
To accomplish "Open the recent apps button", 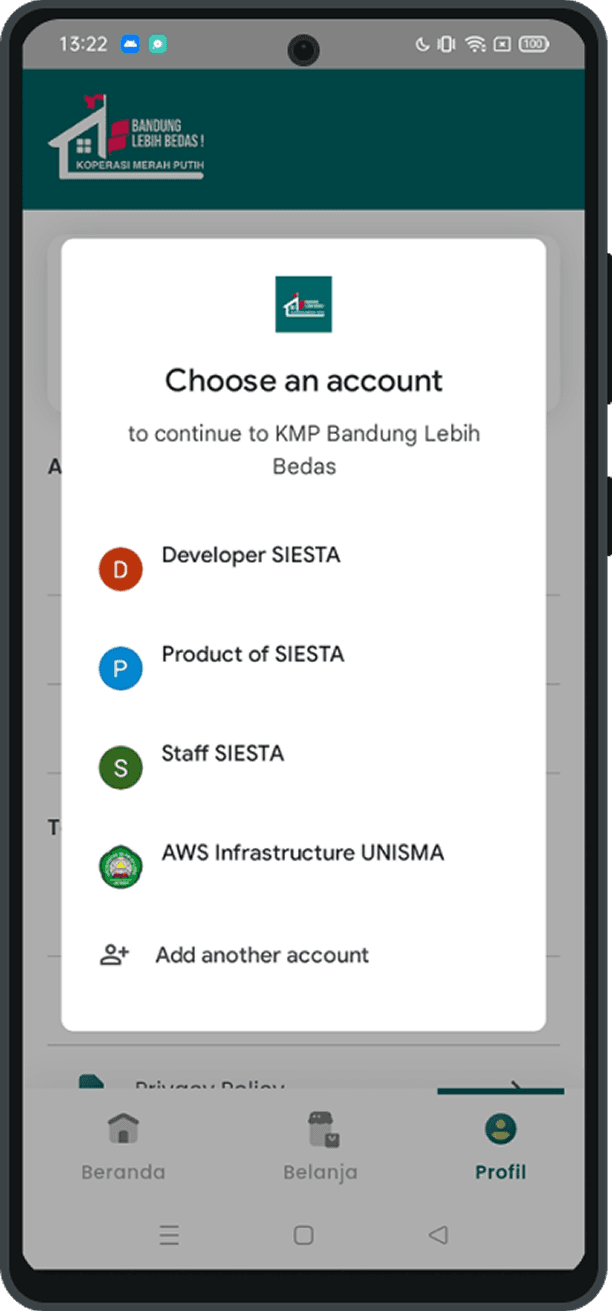I will [x=170, y=1236].
